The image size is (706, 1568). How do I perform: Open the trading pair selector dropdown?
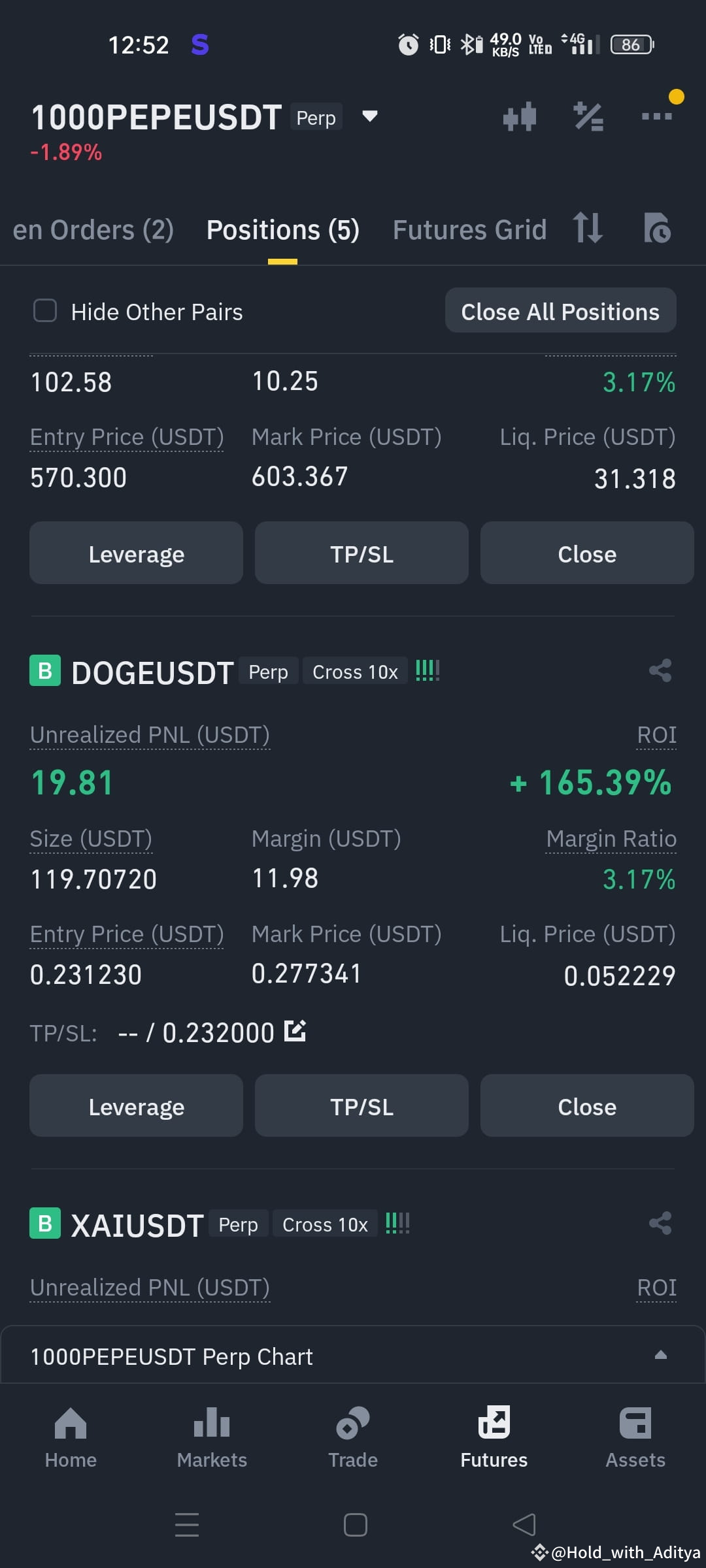[x=368, y=116]
